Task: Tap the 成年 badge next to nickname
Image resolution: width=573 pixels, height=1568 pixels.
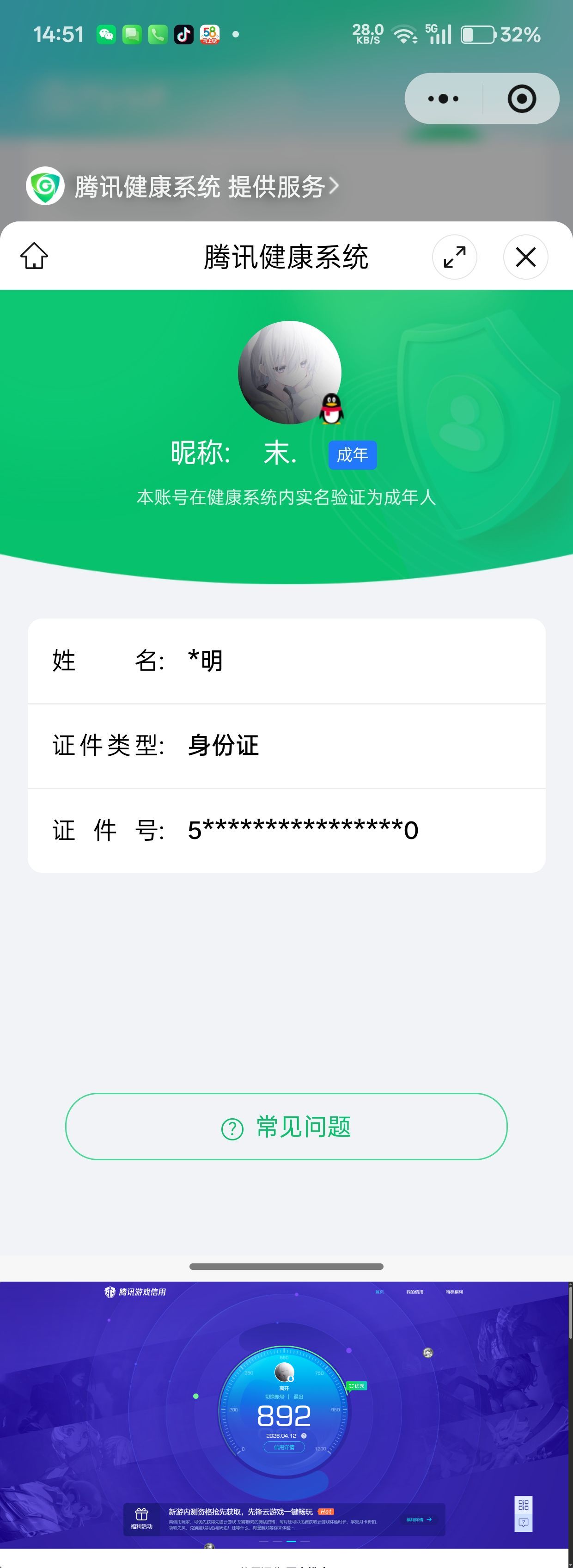Action: point(352,455)
